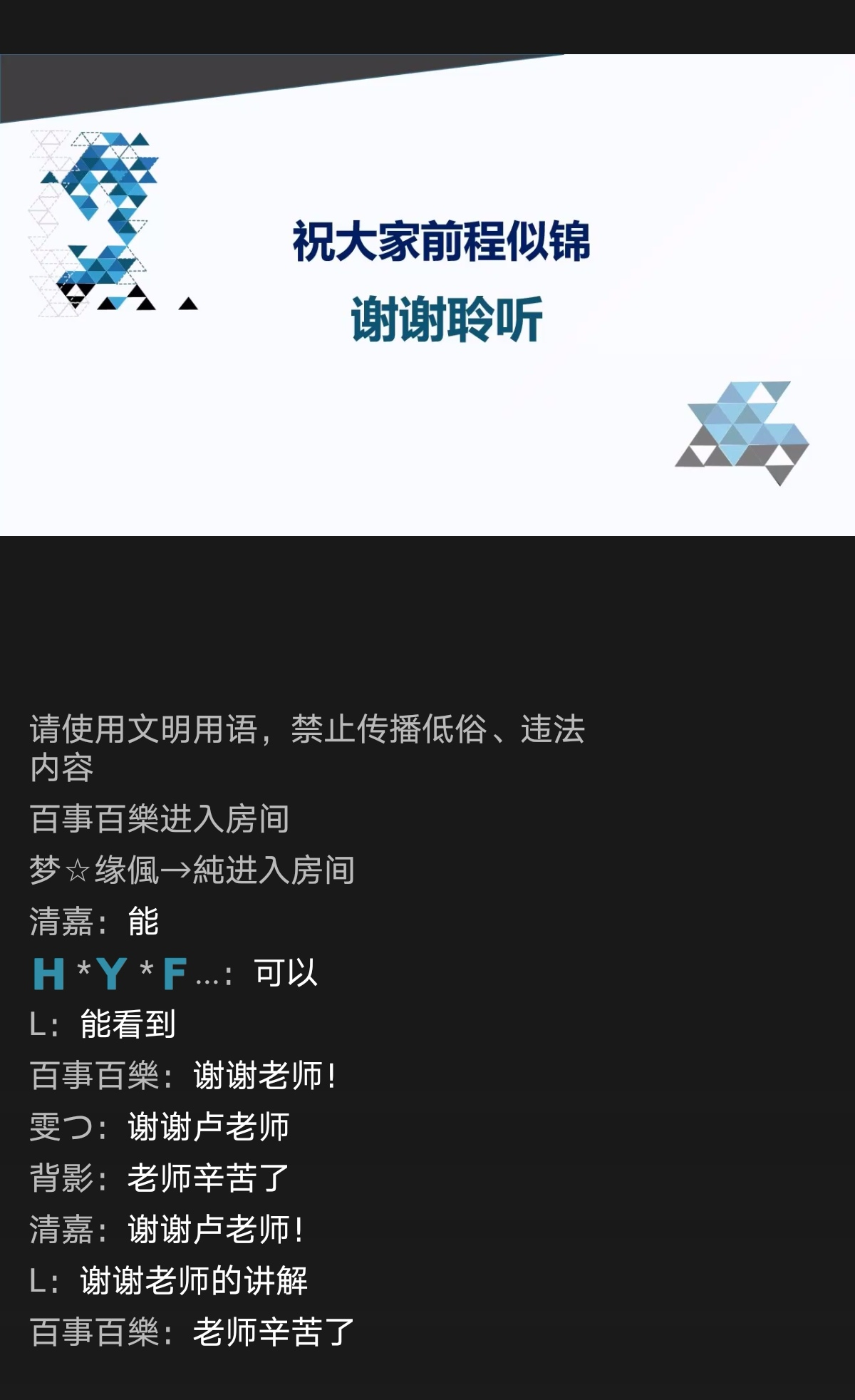Tap the live video showing 谢谢聆听 slide

(x=427, y=295)
